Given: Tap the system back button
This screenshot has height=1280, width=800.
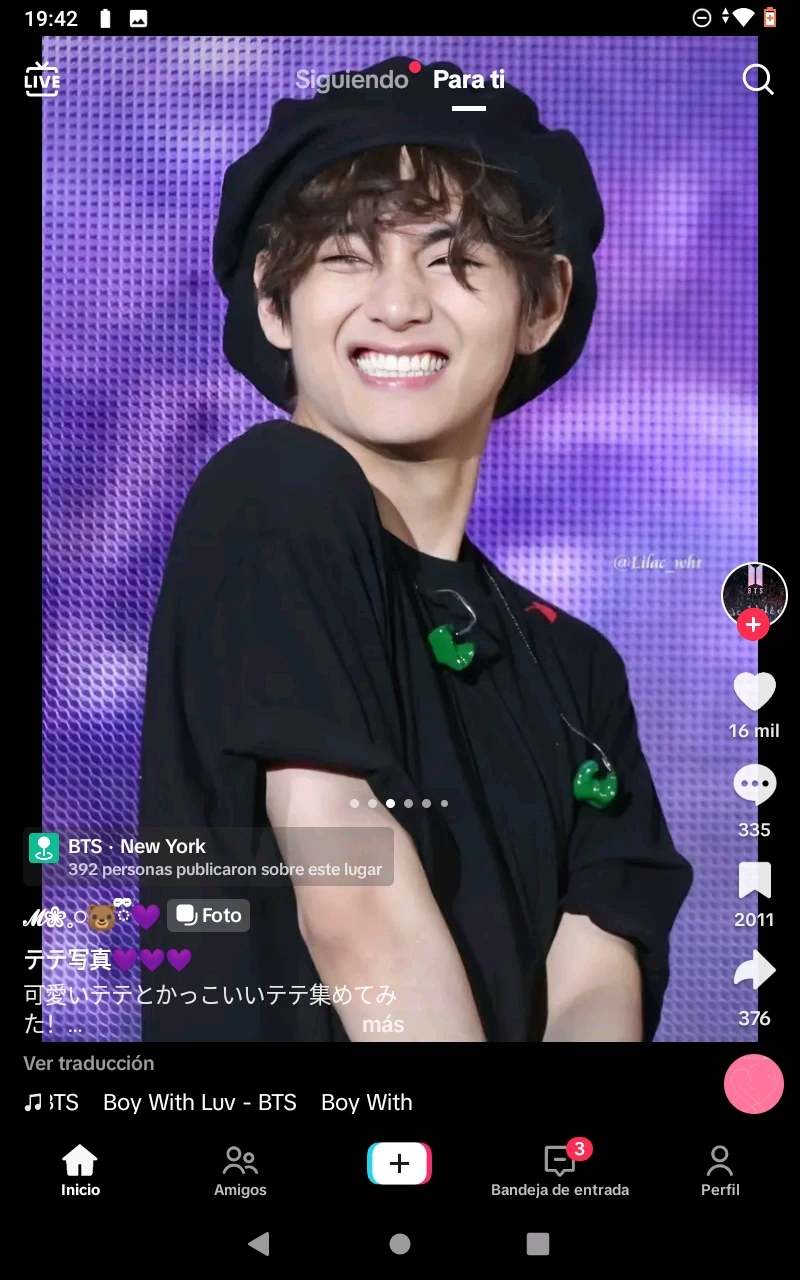Looking at the screenshot, I should tap(259, 1243).
